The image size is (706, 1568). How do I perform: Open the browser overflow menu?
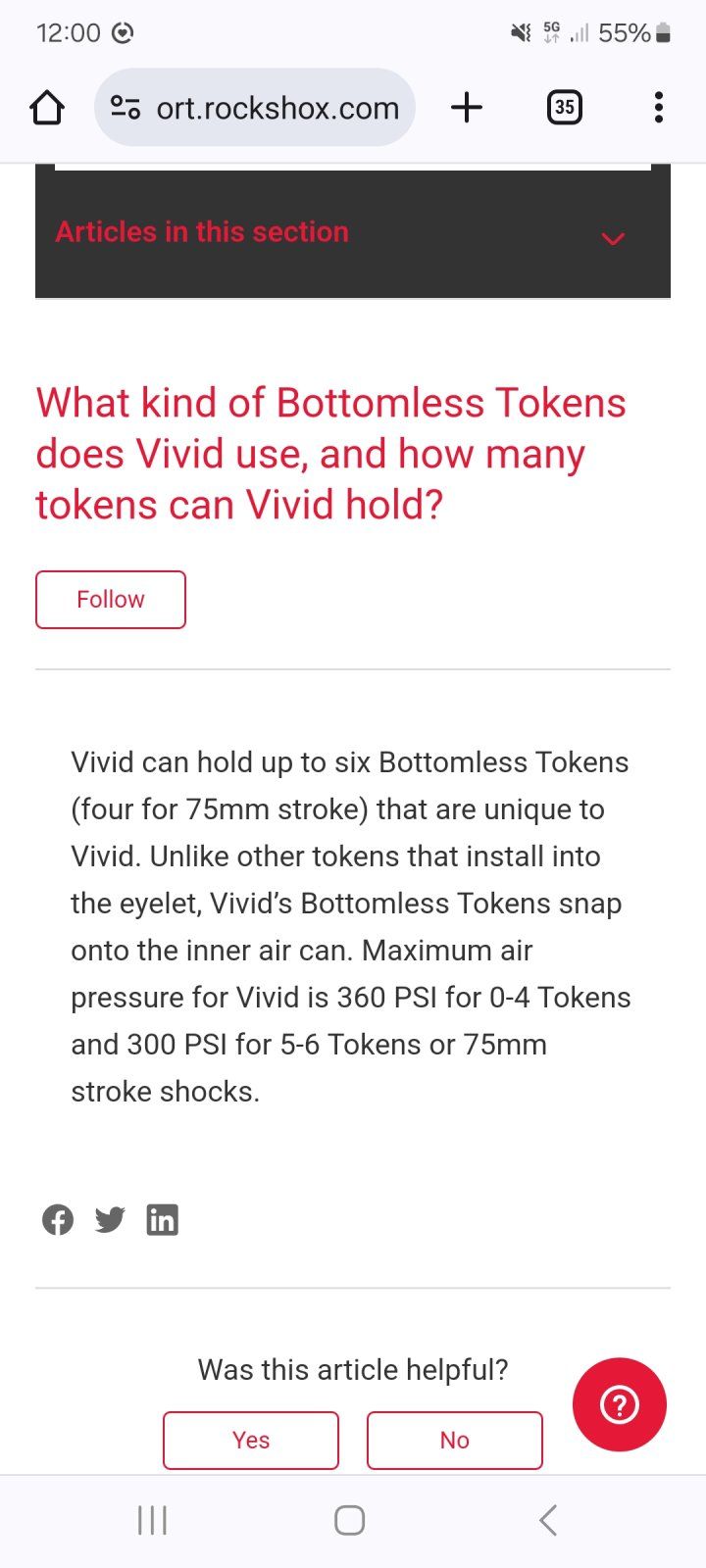click(658, 107)
